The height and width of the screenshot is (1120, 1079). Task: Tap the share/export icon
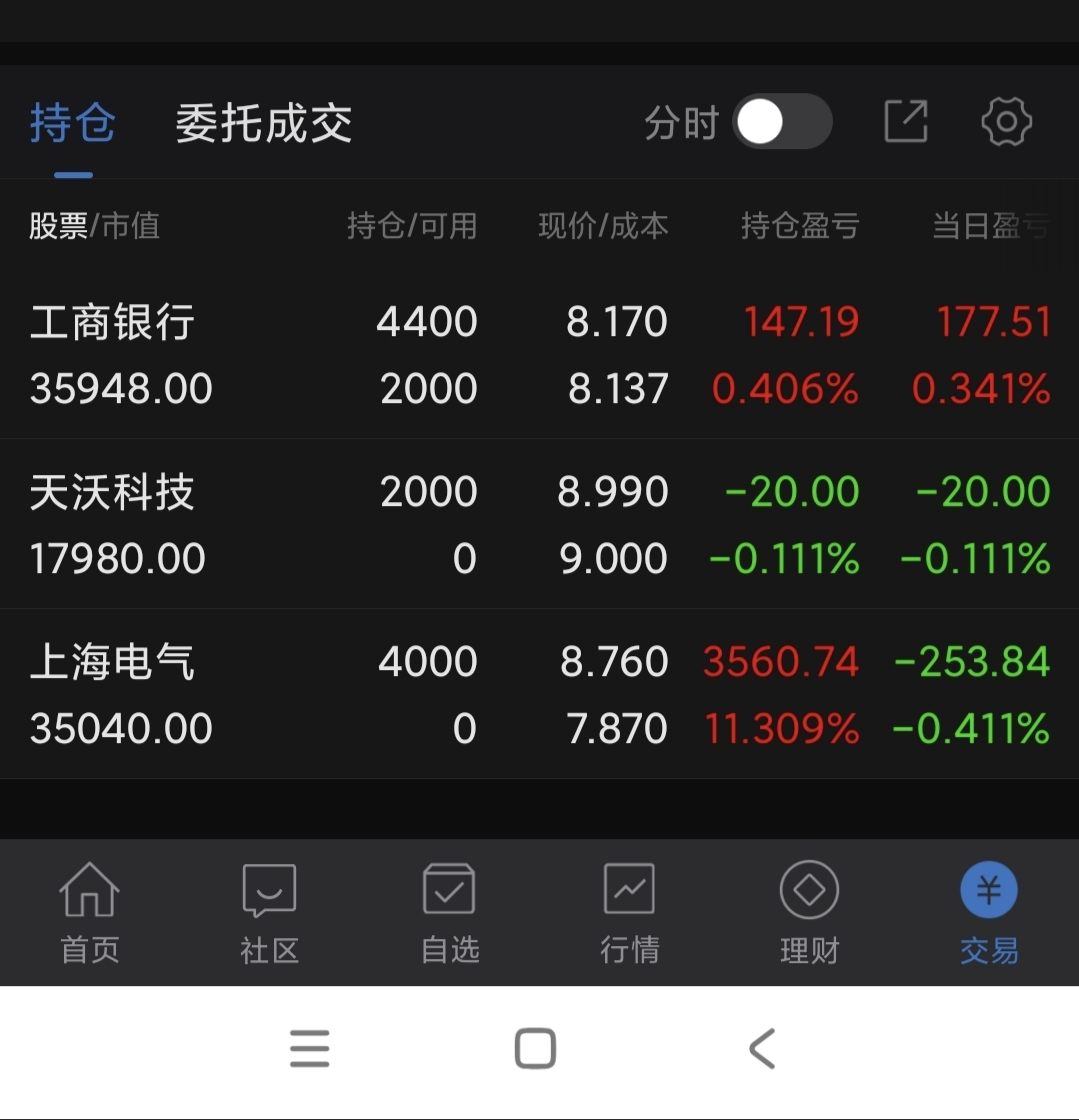pos(906,122)
